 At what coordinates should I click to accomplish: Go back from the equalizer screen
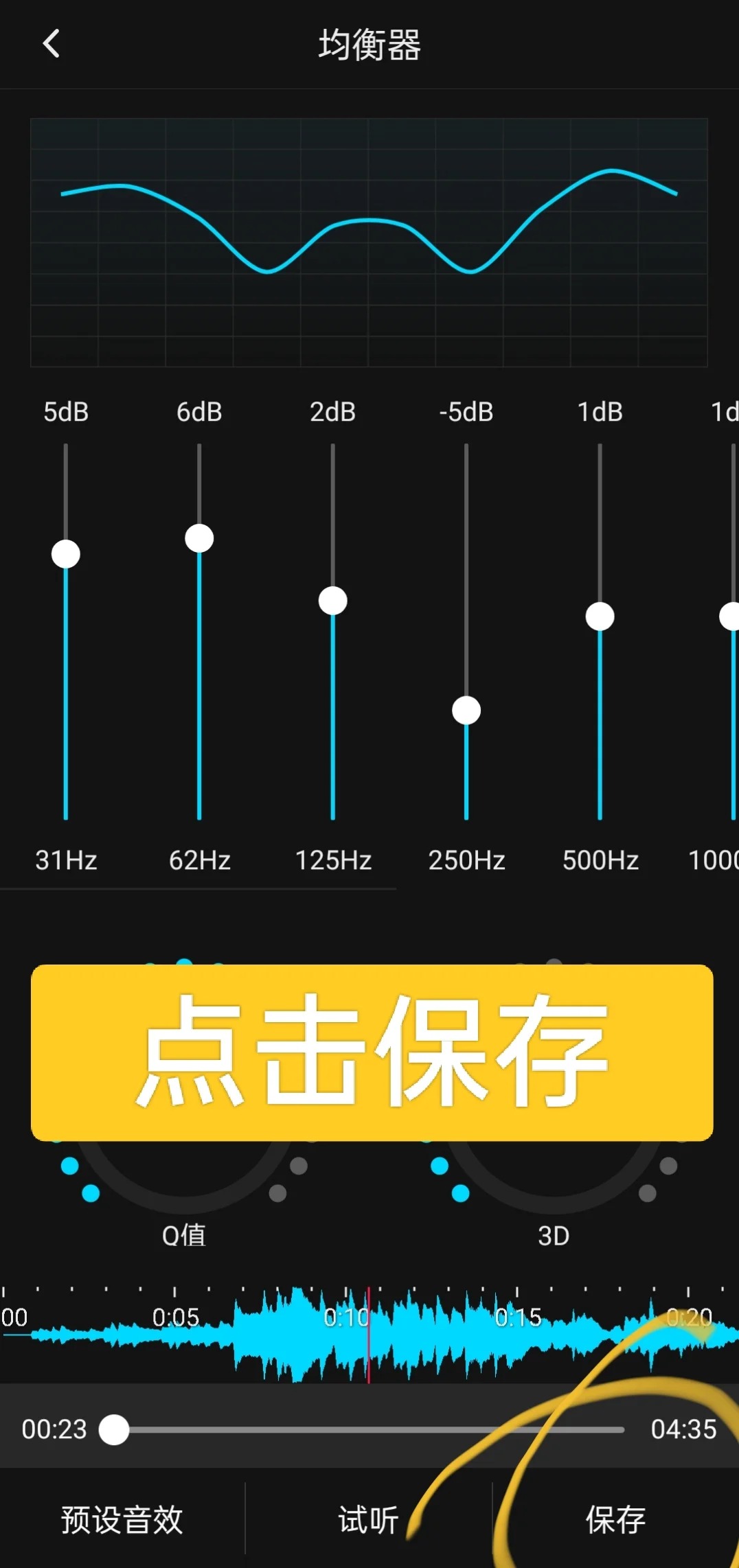coord(52,44)
